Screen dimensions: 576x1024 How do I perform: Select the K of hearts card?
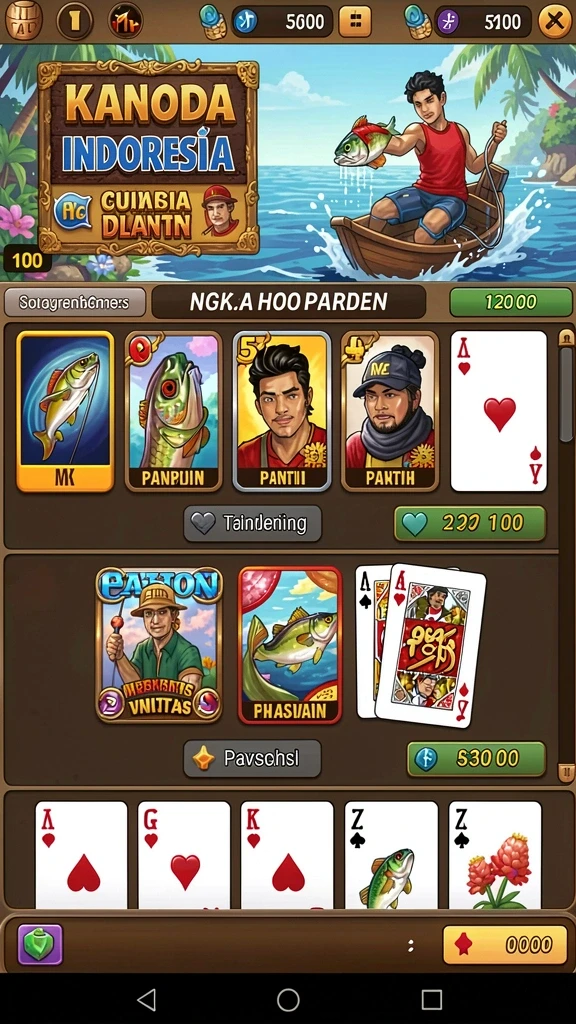tap(287, 855)
